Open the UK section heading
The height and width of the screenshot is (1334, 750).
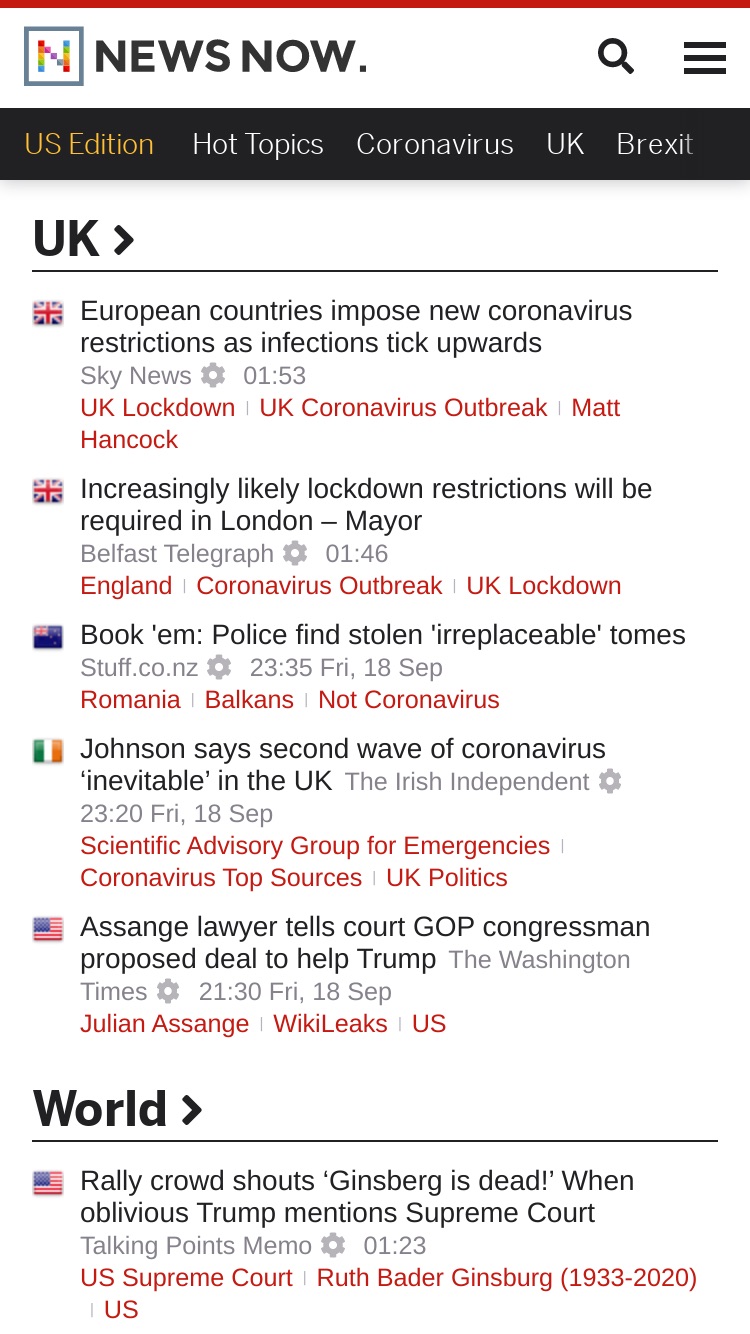pyautogui.click(x=84, y=240)
